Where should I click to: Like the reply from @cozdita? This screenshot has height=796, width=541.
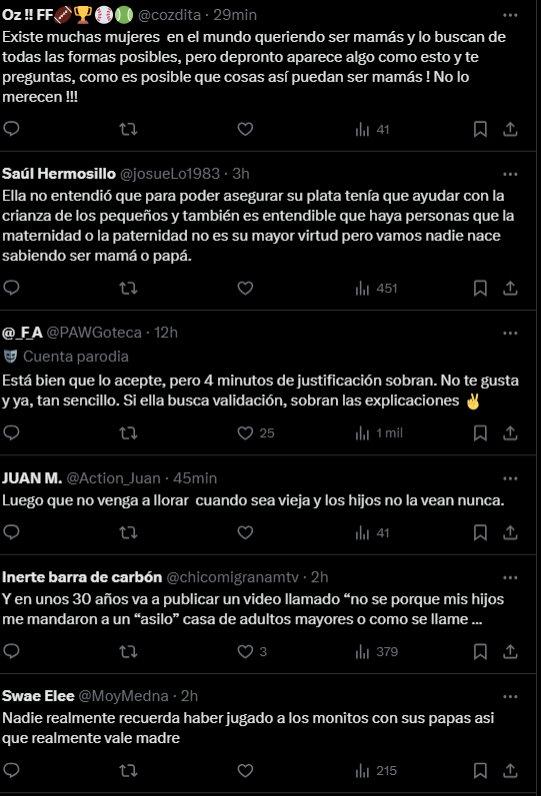pos(245,129)
